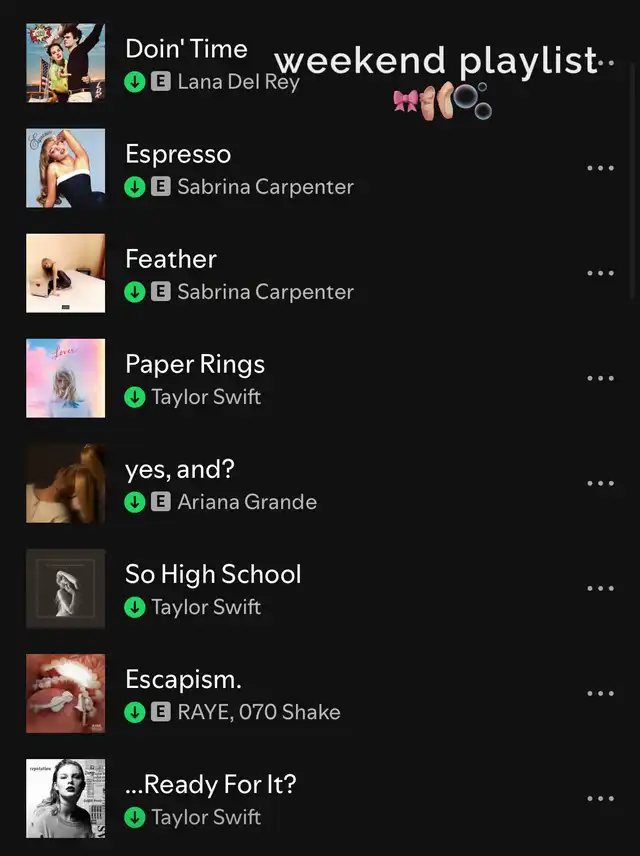Viewport: 640px width, 856px height.
Task: Play Doin' Time by Lana Del Rey
Action: click(x=186, y=50)
